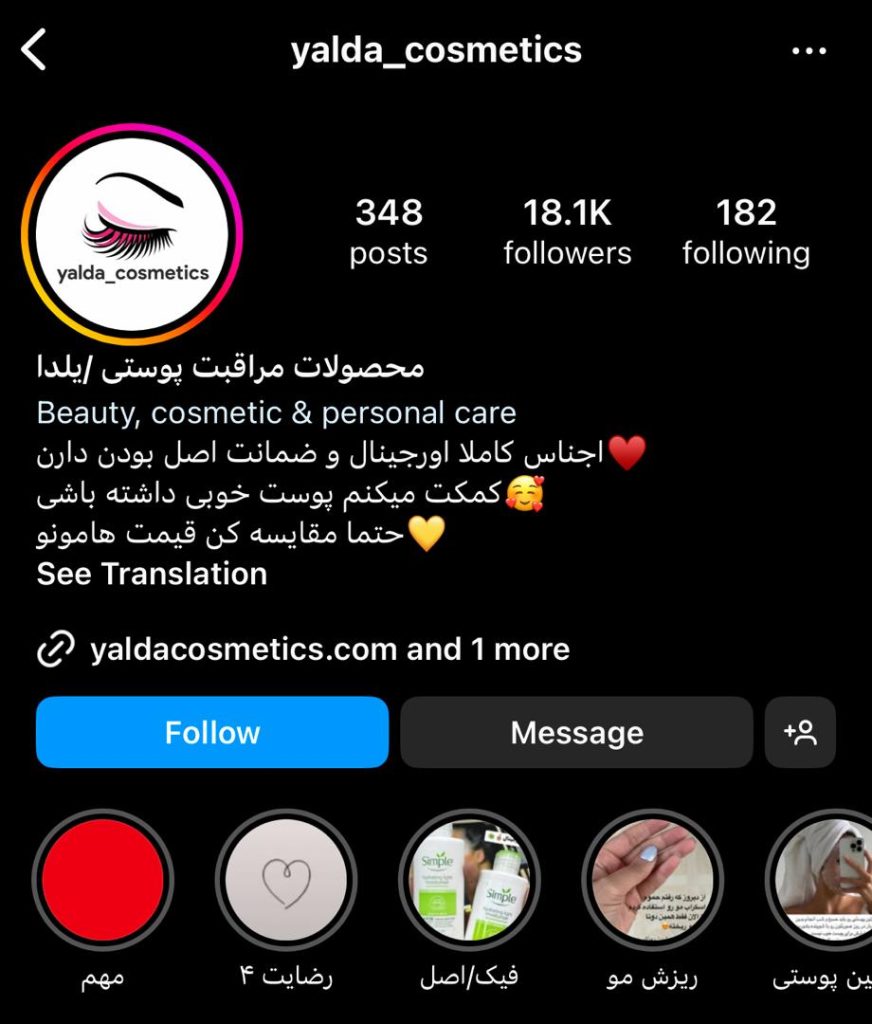The image size is (872, 1024).
Task: Tap See Translation for the bio
Action: tap(152, 574)
